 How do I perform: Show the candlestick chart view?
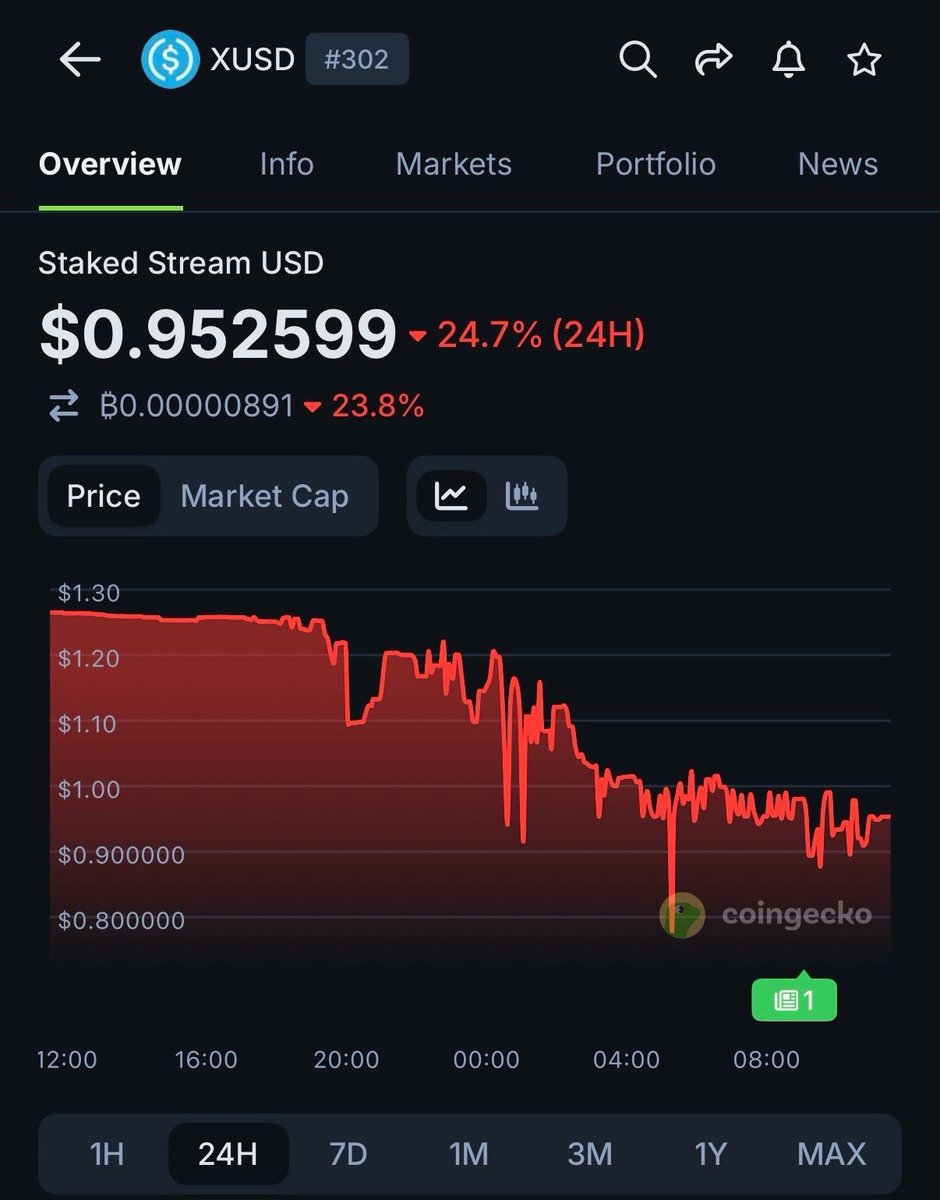(522, 496)
